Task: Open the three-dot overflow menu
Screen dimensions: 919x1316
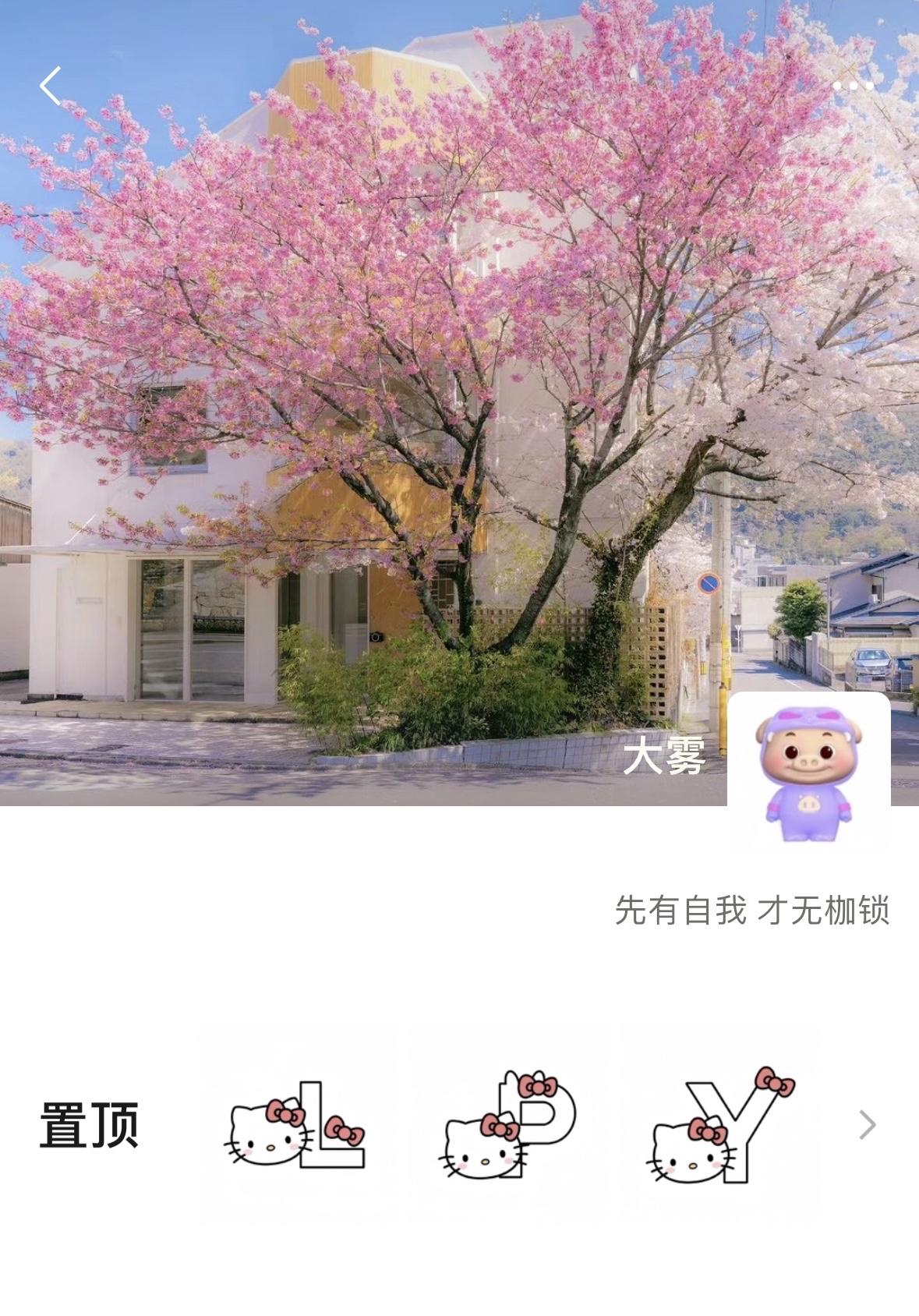Action: [853, 86]
